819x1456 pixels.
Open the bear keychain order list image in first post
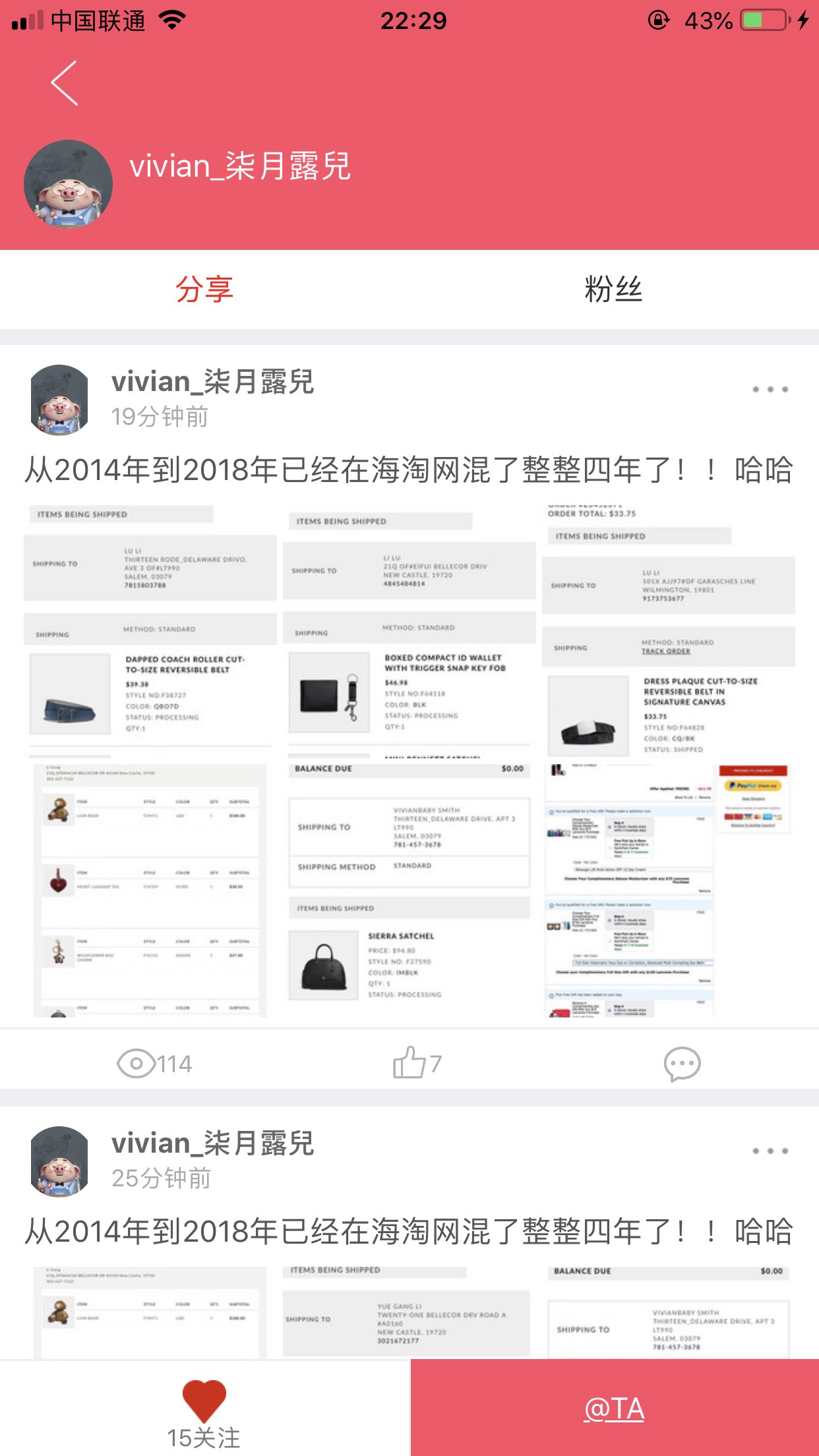point(150,890)
